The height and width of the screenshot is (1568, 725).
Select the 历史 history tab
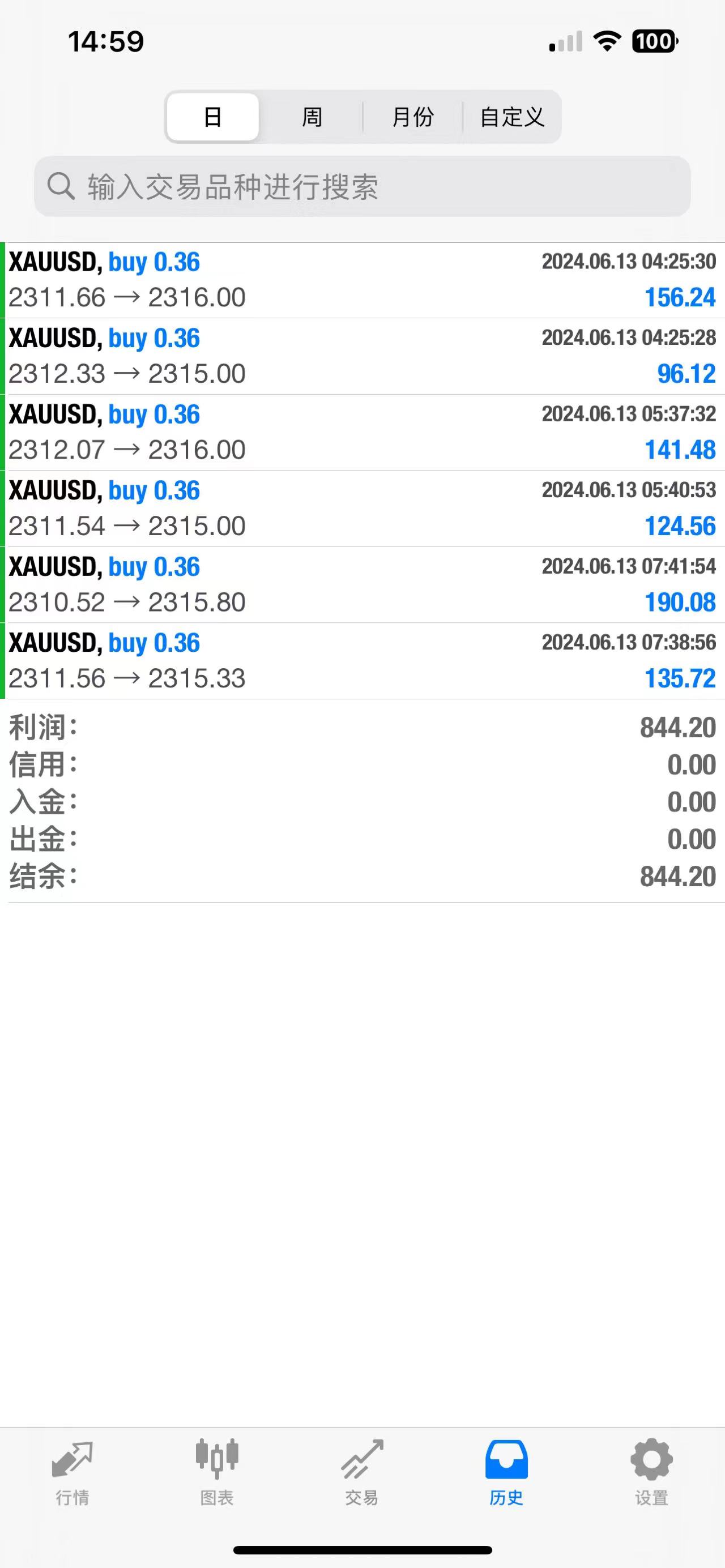(x=506, y=1472)
